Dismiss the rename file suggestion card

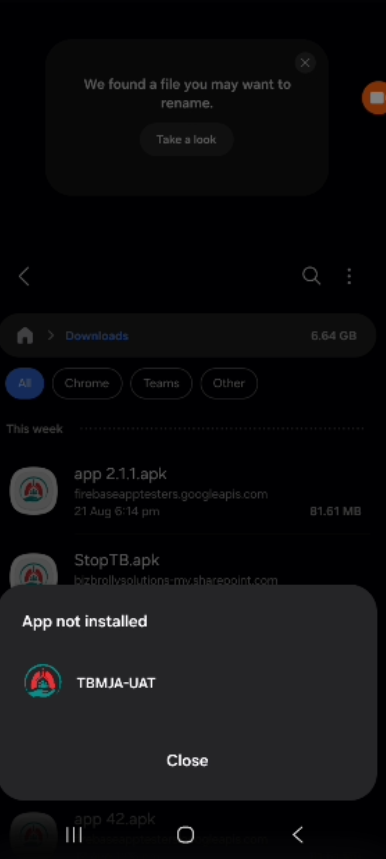point(305,62)
